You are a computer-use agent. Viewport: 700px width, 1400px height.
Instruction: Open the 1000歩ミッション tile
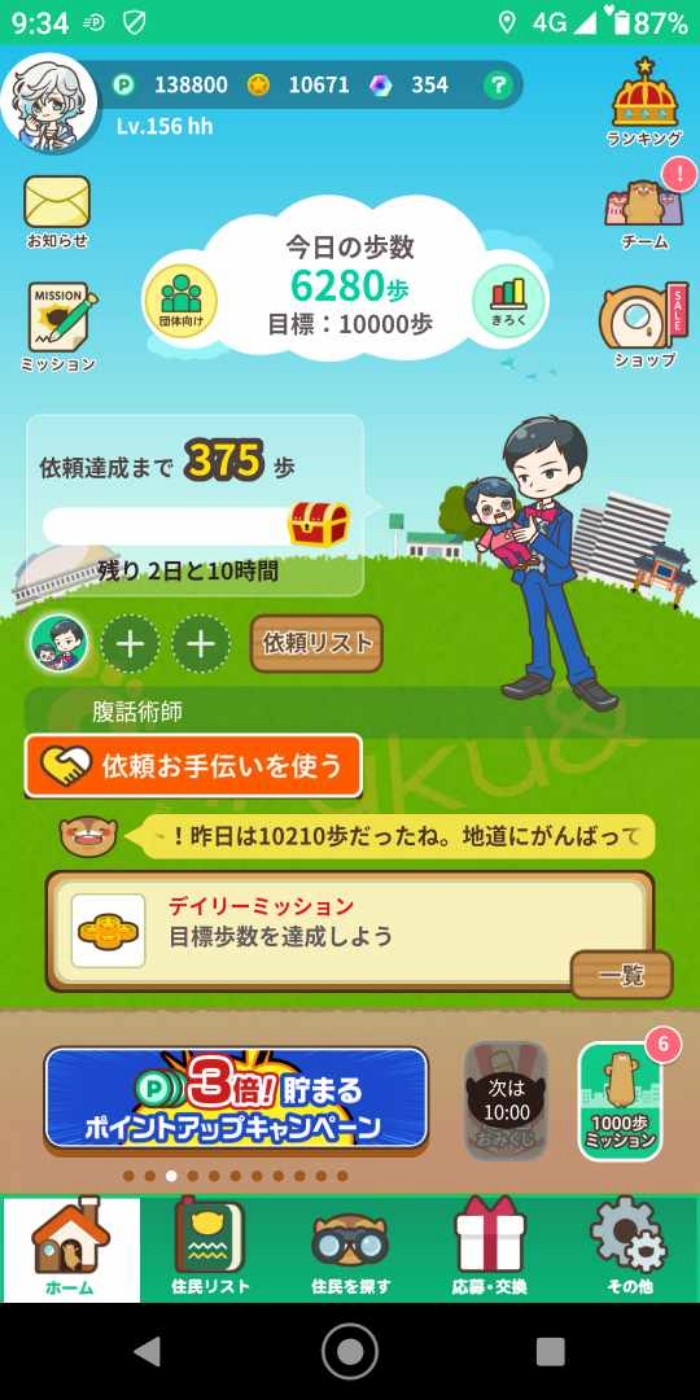point(620,1102)
